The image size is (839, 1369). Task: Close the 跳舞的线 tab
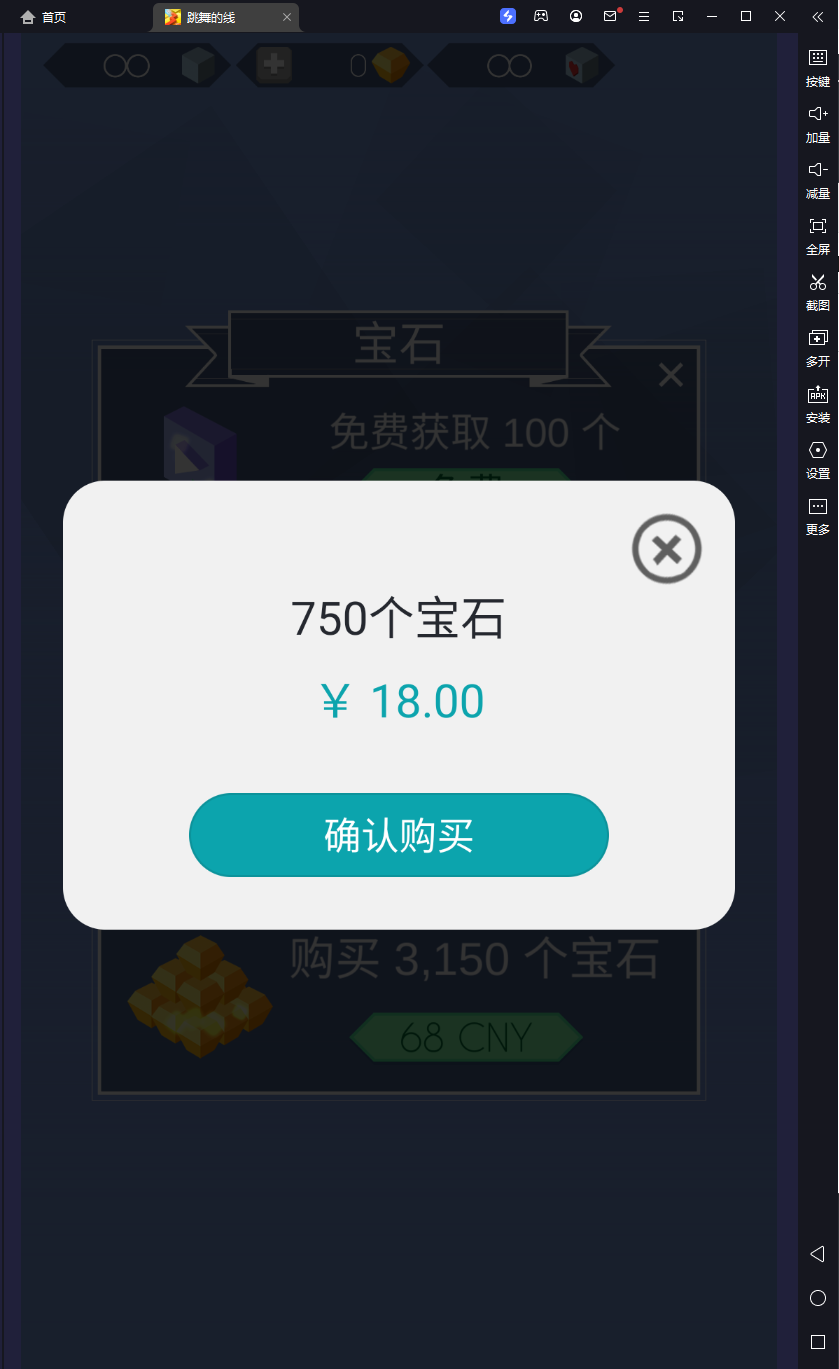[x=287, y=17]
